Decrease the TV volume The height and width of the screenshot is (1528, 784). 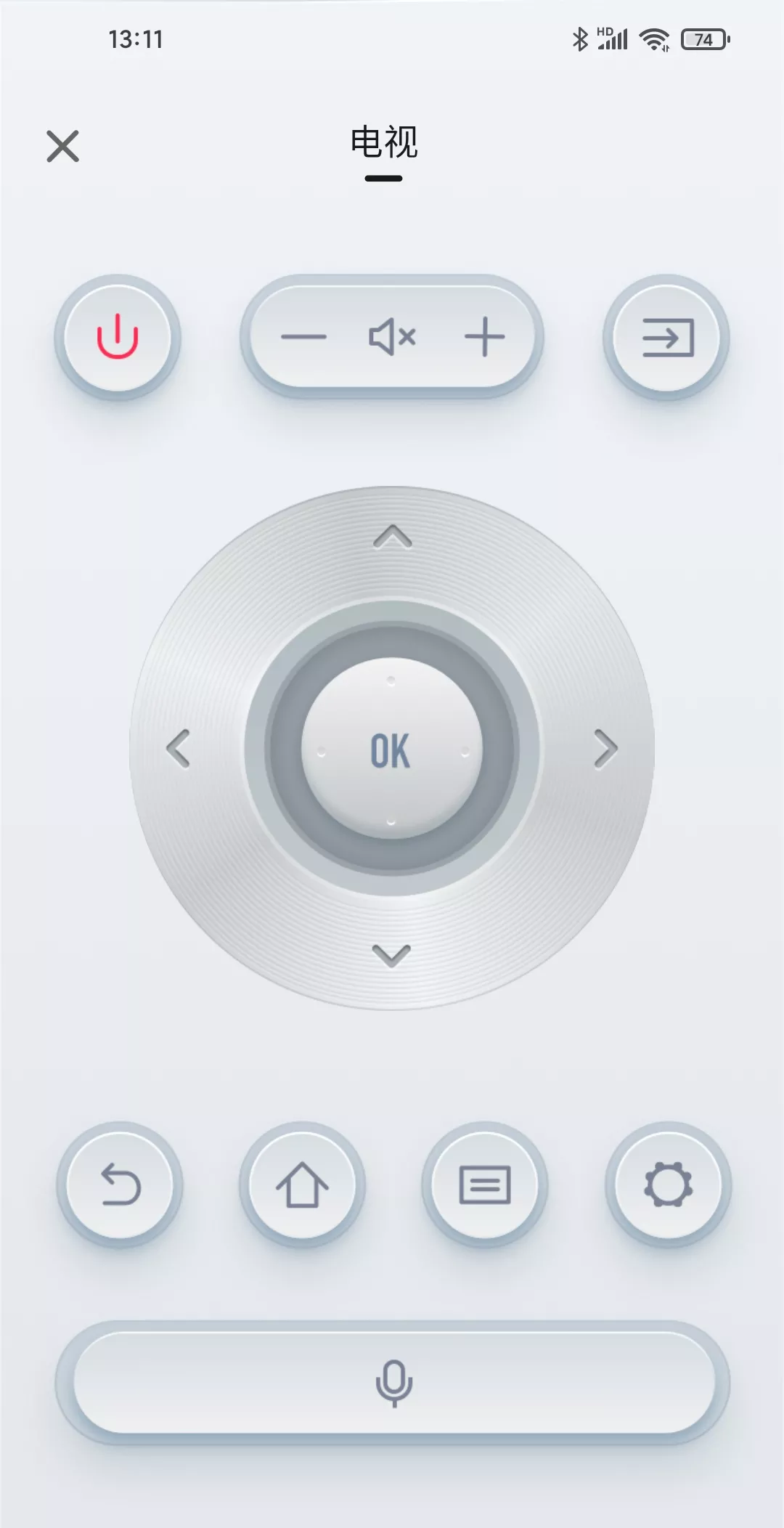(x=303, y=337)
